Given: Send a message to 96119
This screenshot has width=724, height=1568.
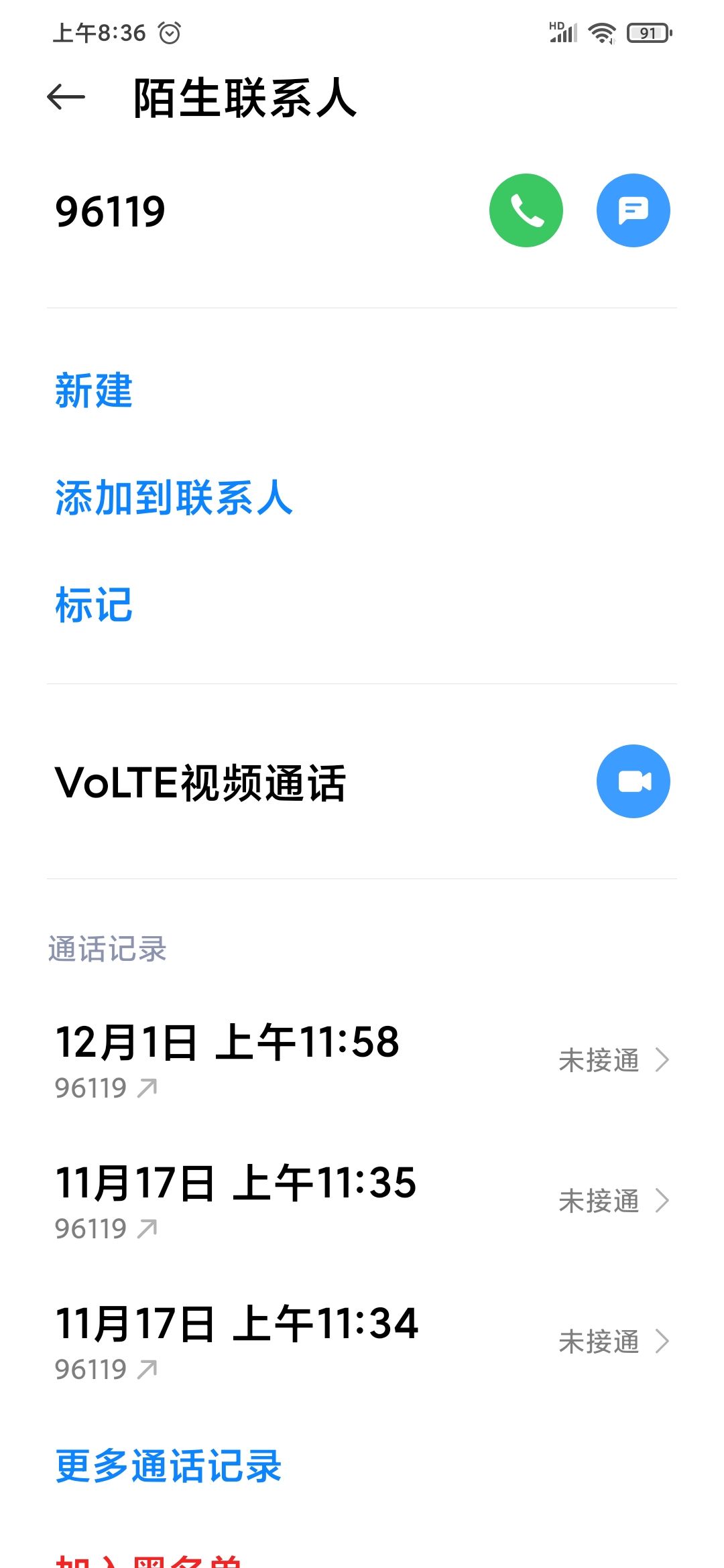Looking at the screenshot, I should (633, 210).
